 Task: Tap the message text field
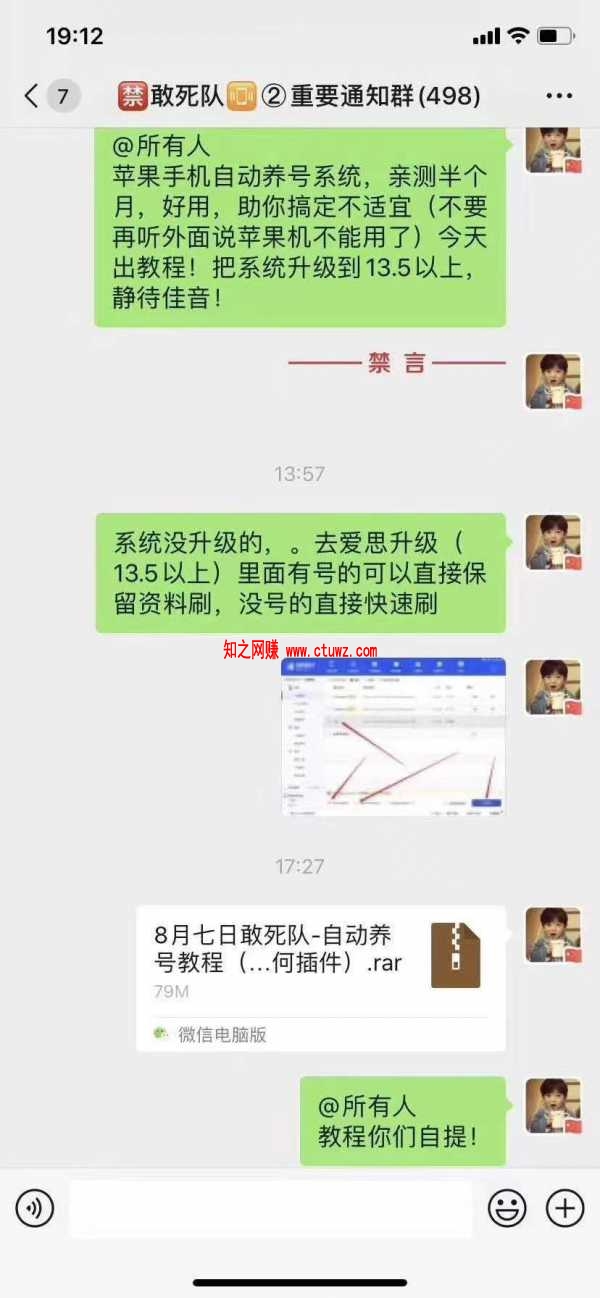click(270, 1208)
